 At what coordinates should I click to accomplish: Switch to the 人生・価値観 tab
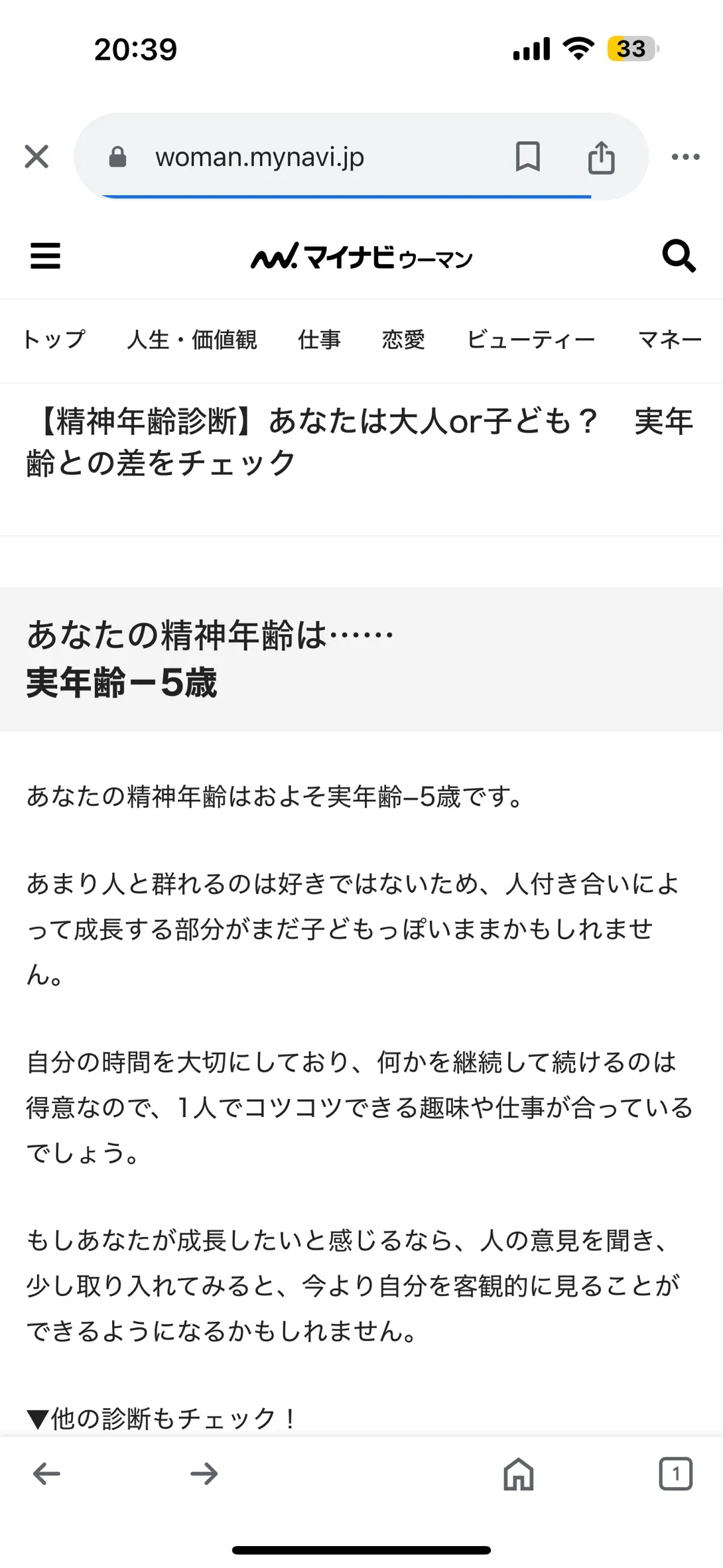[x=192, y=340]
